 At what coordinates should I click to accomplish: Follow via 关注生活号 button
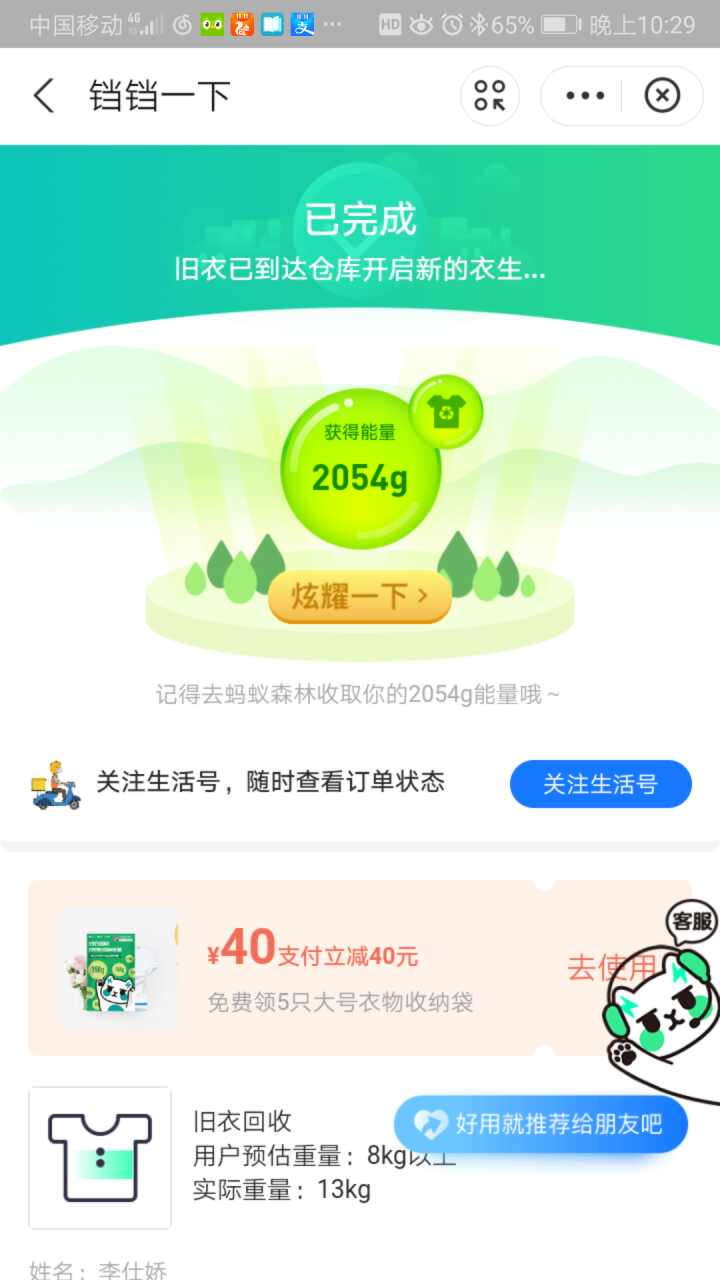(600, 784)
